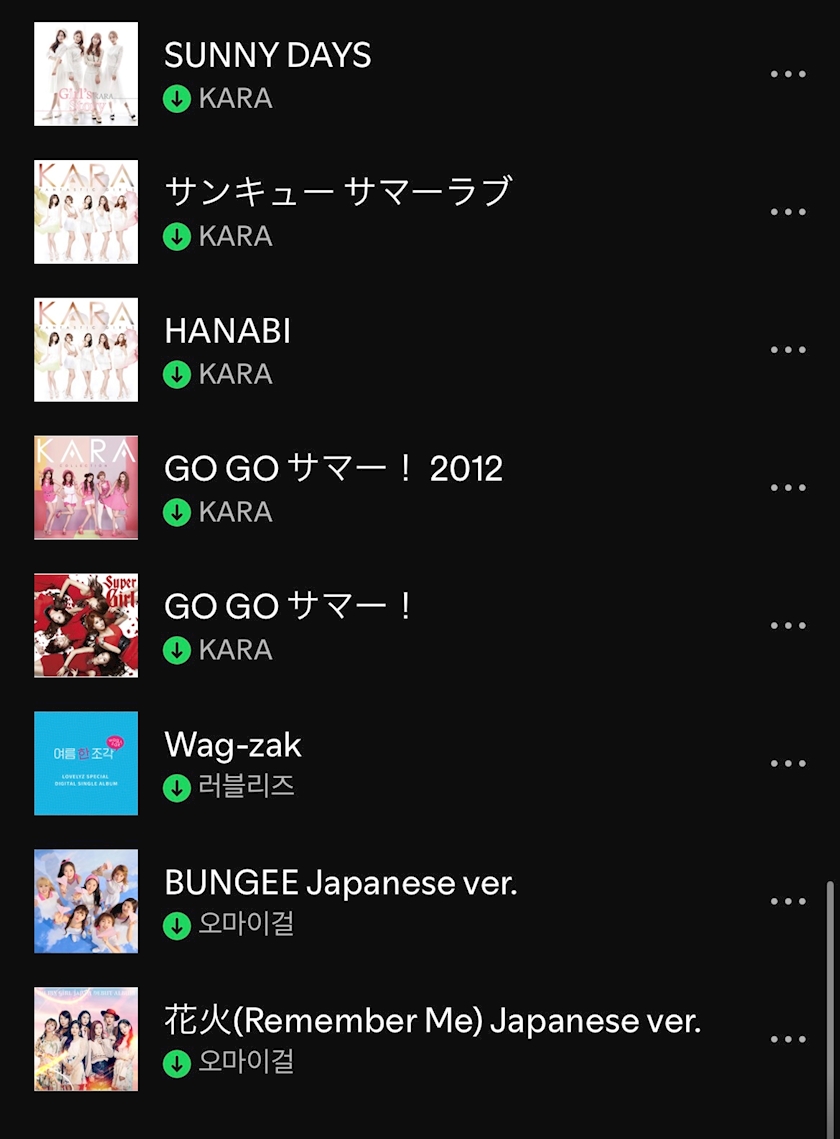Open more options for SUNNY DAYS
The width and height of the screenshot is (840, 1139).
point(788,74)
